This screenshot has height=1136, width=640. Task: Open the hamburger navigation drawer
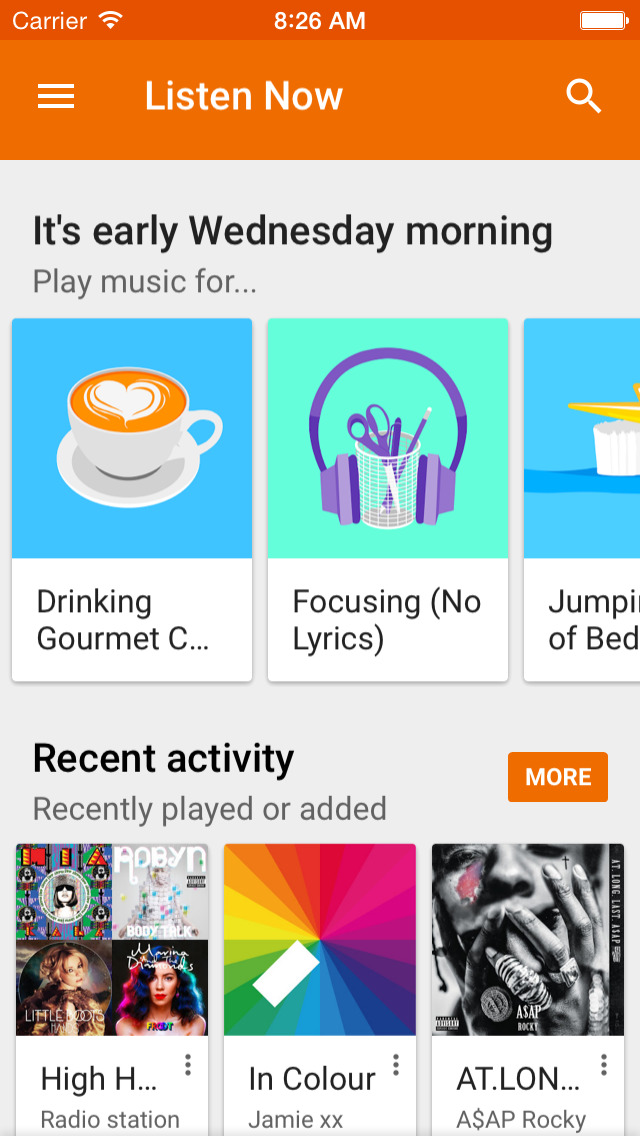coord(56,96)
